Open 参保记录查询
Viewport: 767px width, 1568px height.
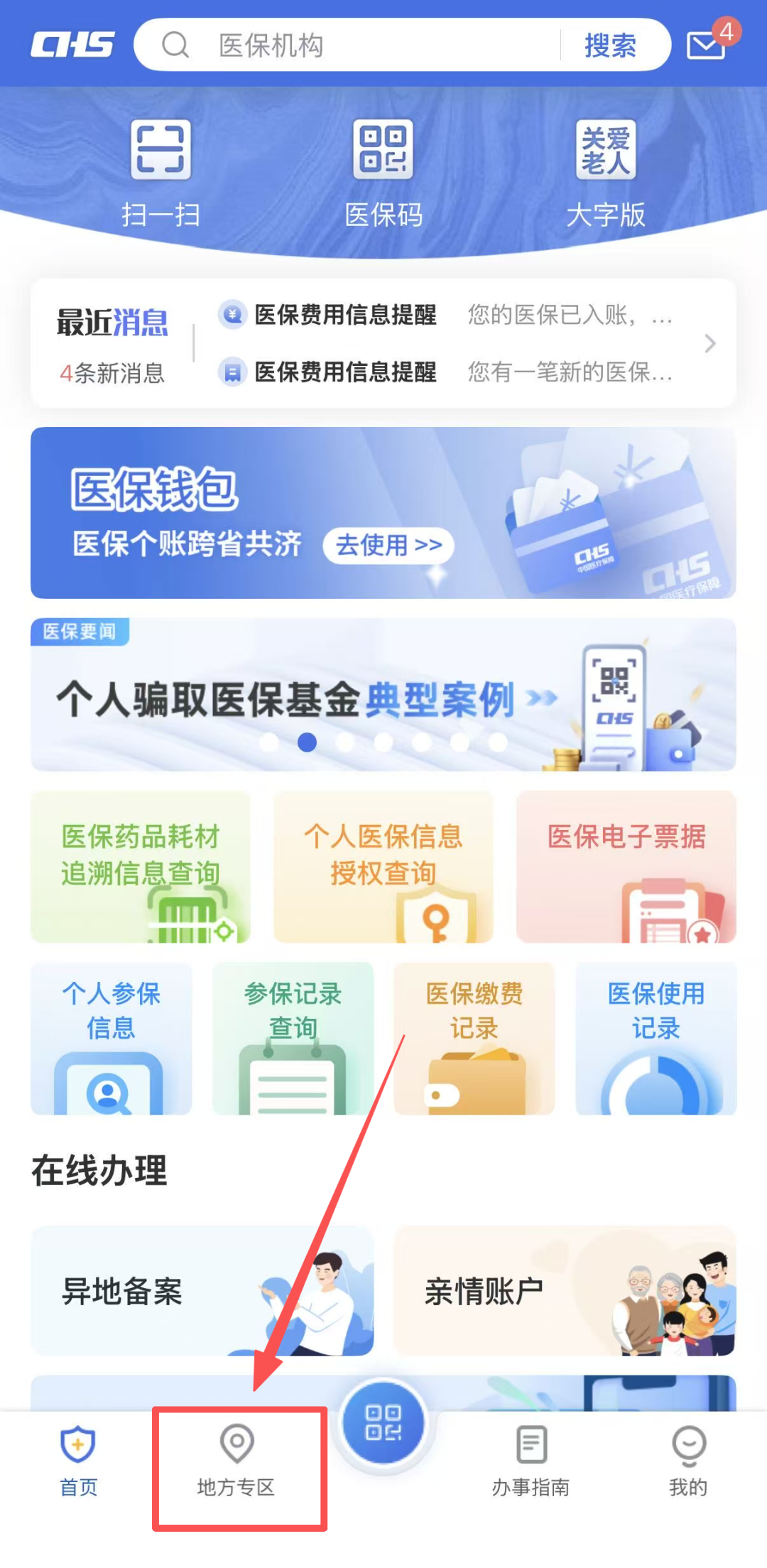tap(293, 1038)
